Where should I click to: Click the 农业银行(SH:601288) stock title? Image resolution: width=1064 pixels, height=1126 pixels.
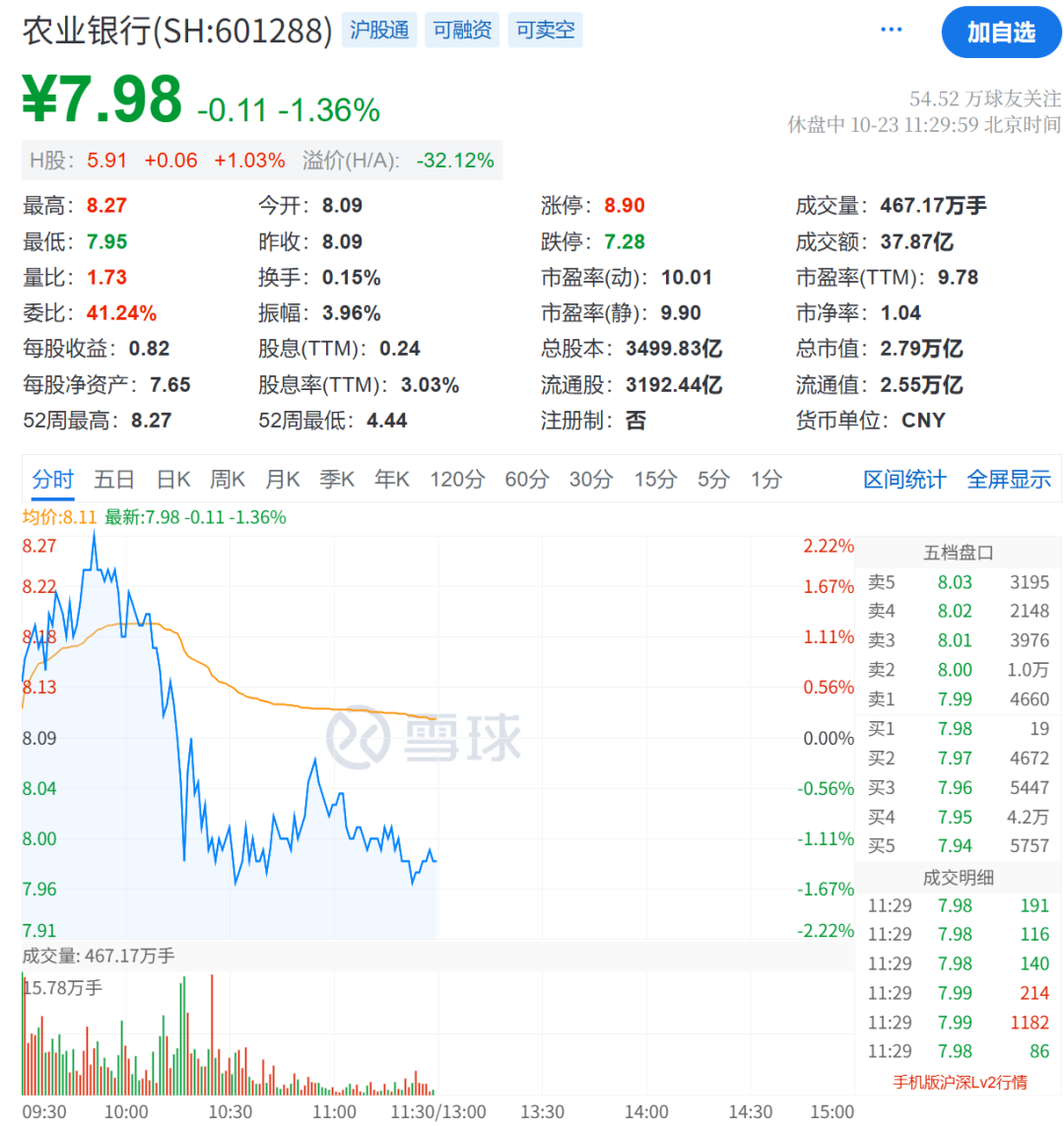point(163,30)
